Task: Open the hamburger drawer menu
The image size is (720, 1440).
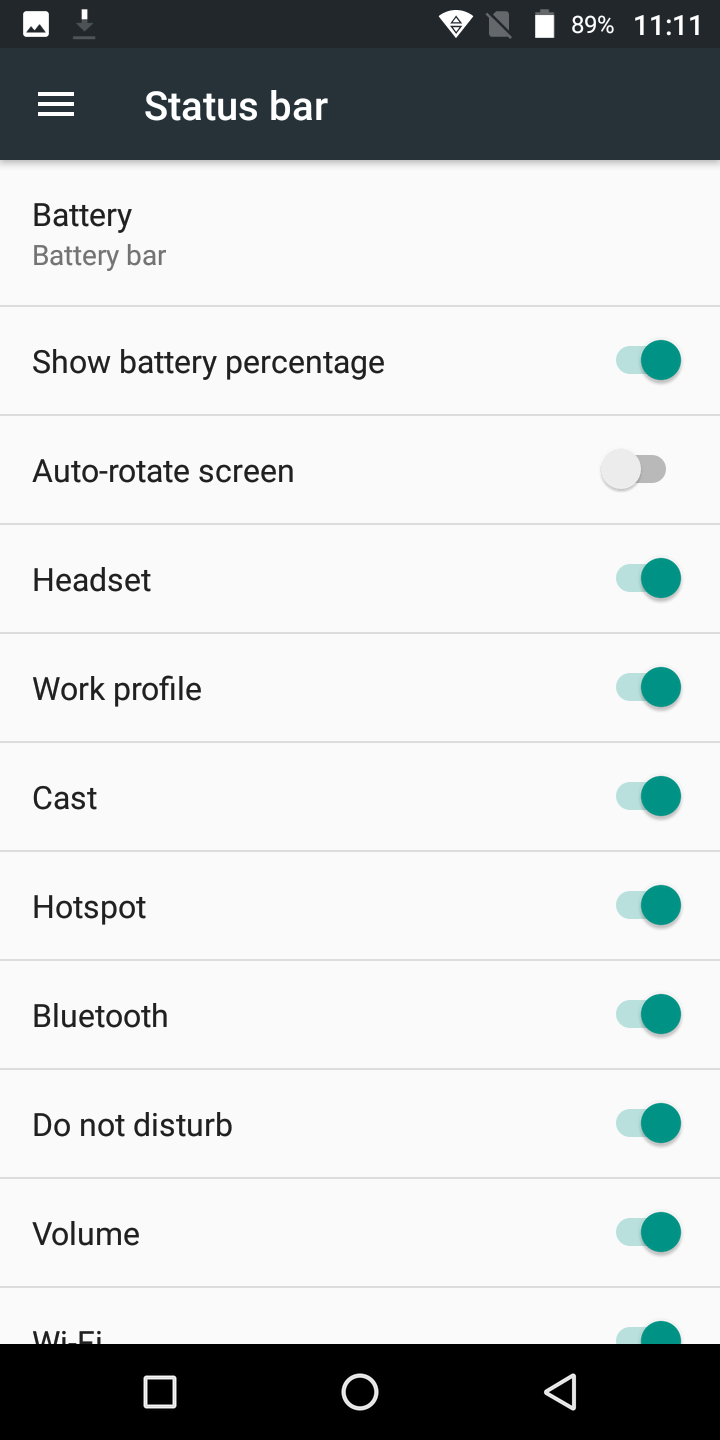Action: click(56, 105)
